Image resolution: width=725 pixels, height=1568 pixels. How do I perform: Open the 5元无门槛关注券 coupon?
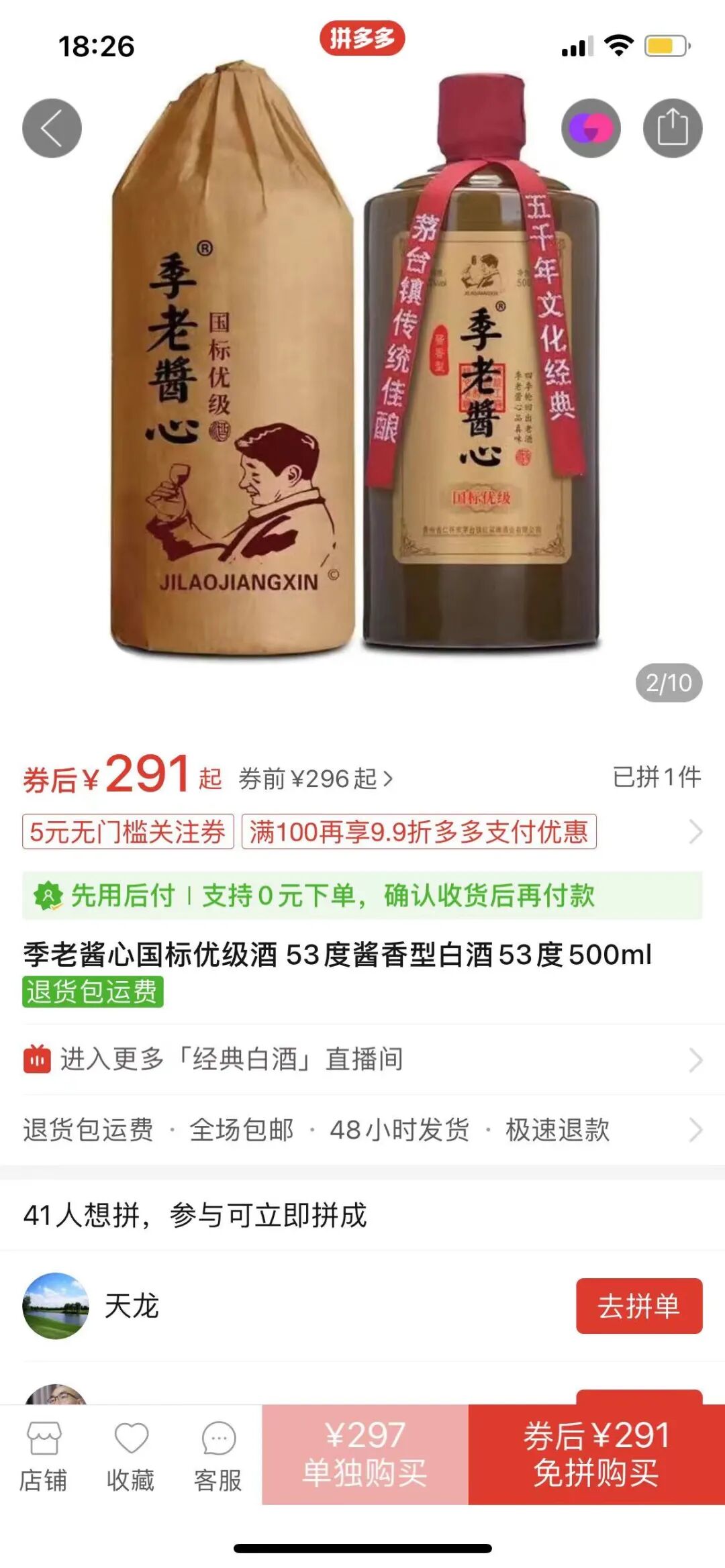pos(128,832)
